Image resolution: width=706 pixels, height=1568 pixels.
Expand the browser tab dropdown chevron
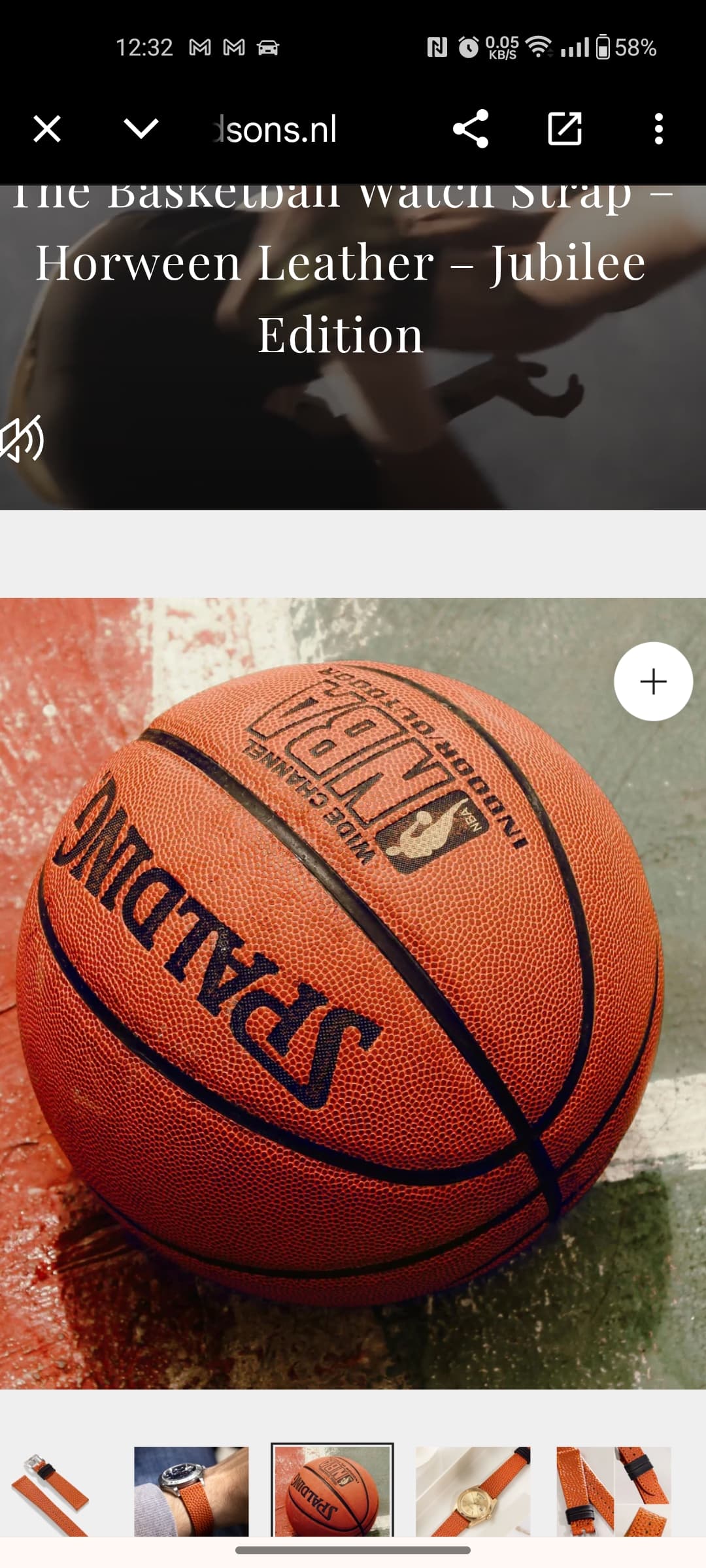[141, 129]
